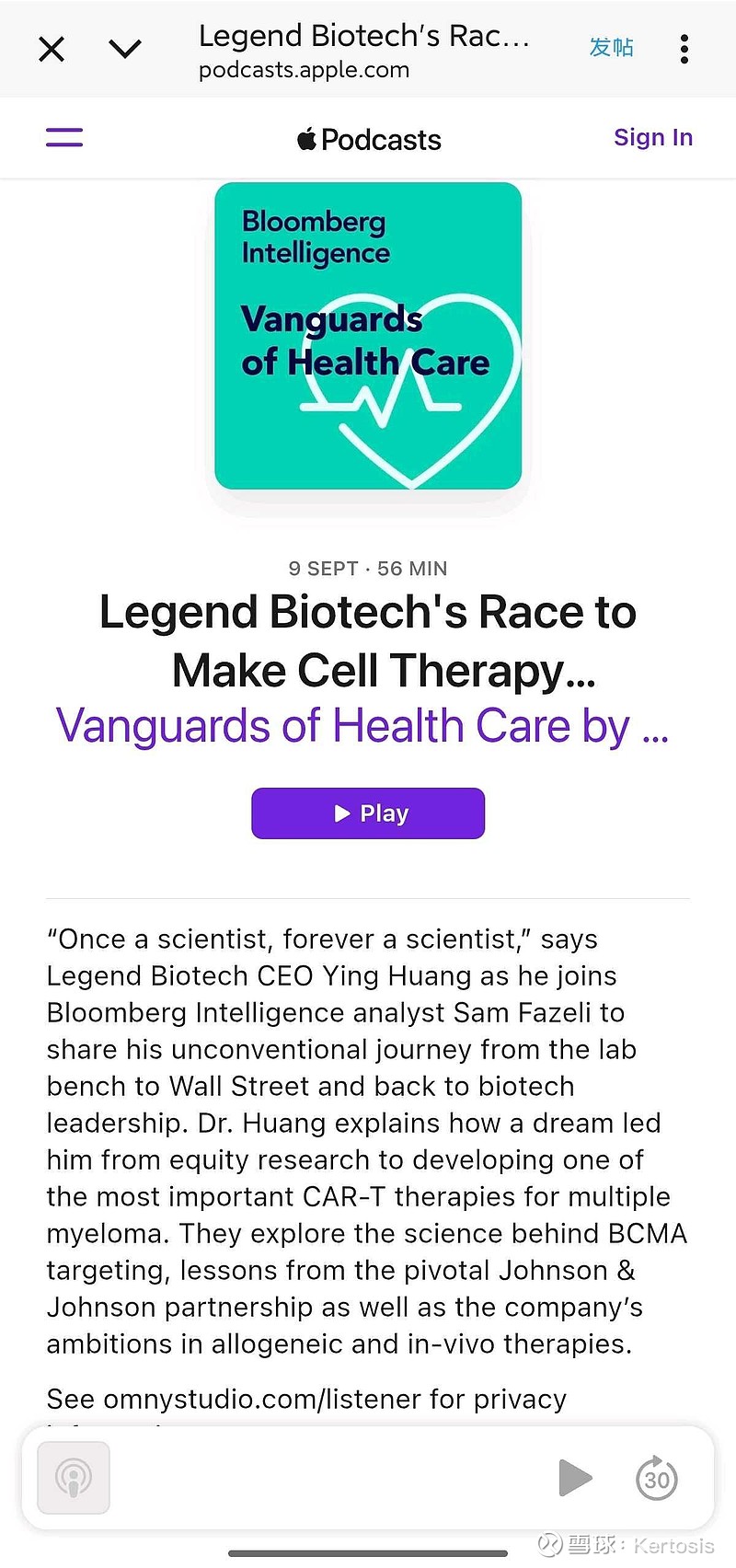
Task: Open Vanguards of Health Care show link
Action: pyautogui.click(x=362, y=726)
